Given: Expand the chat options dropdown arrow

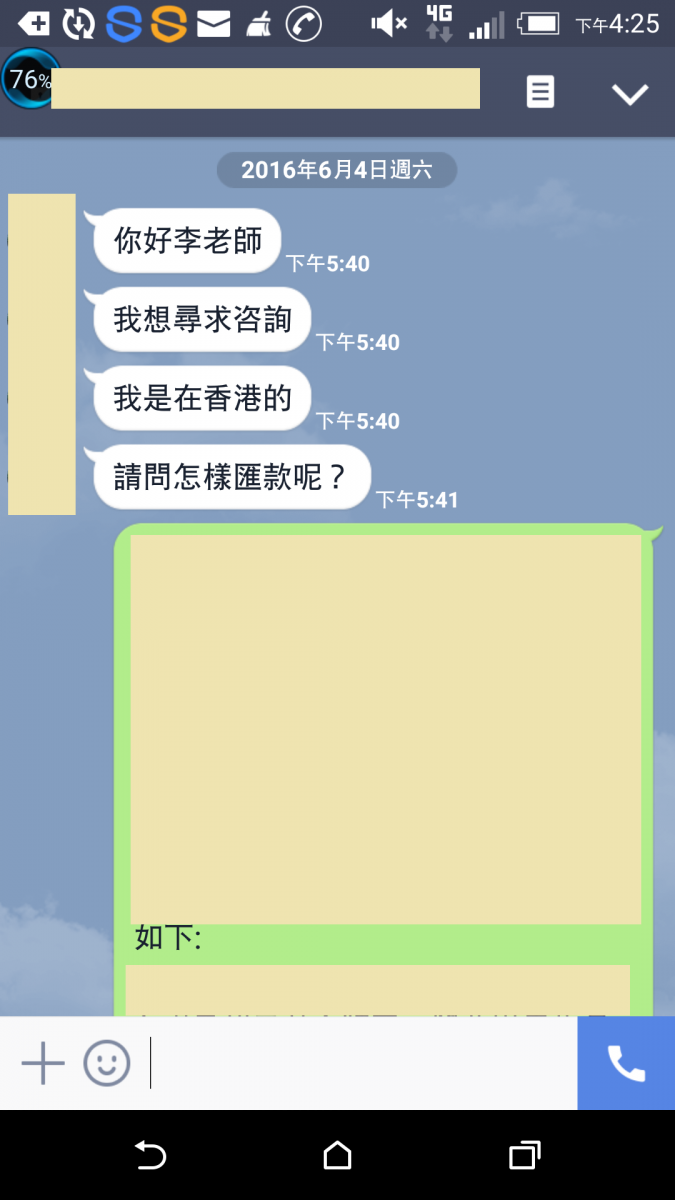Looking at the screenshot, I should click(x=630, y=94).
